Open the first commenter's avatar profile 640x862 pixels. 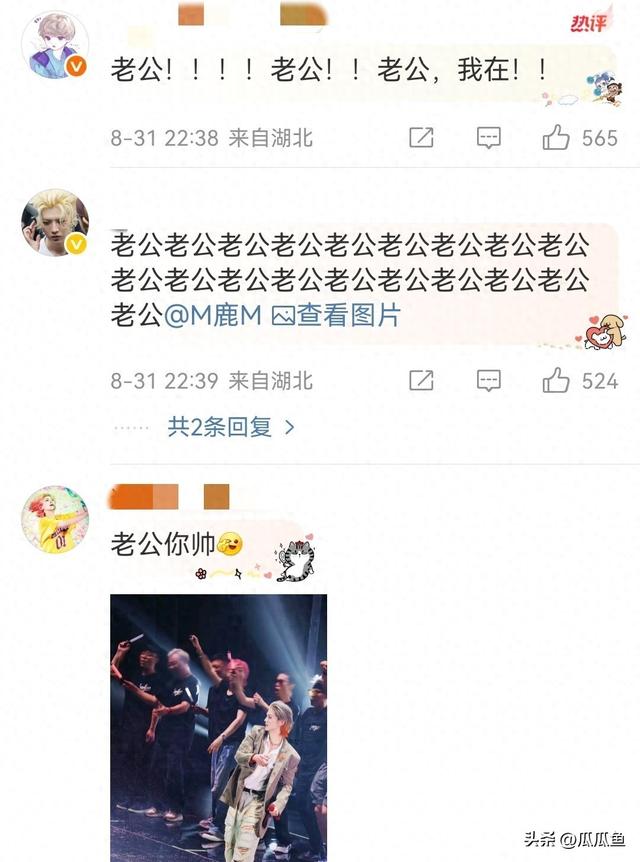click(55, 45)
